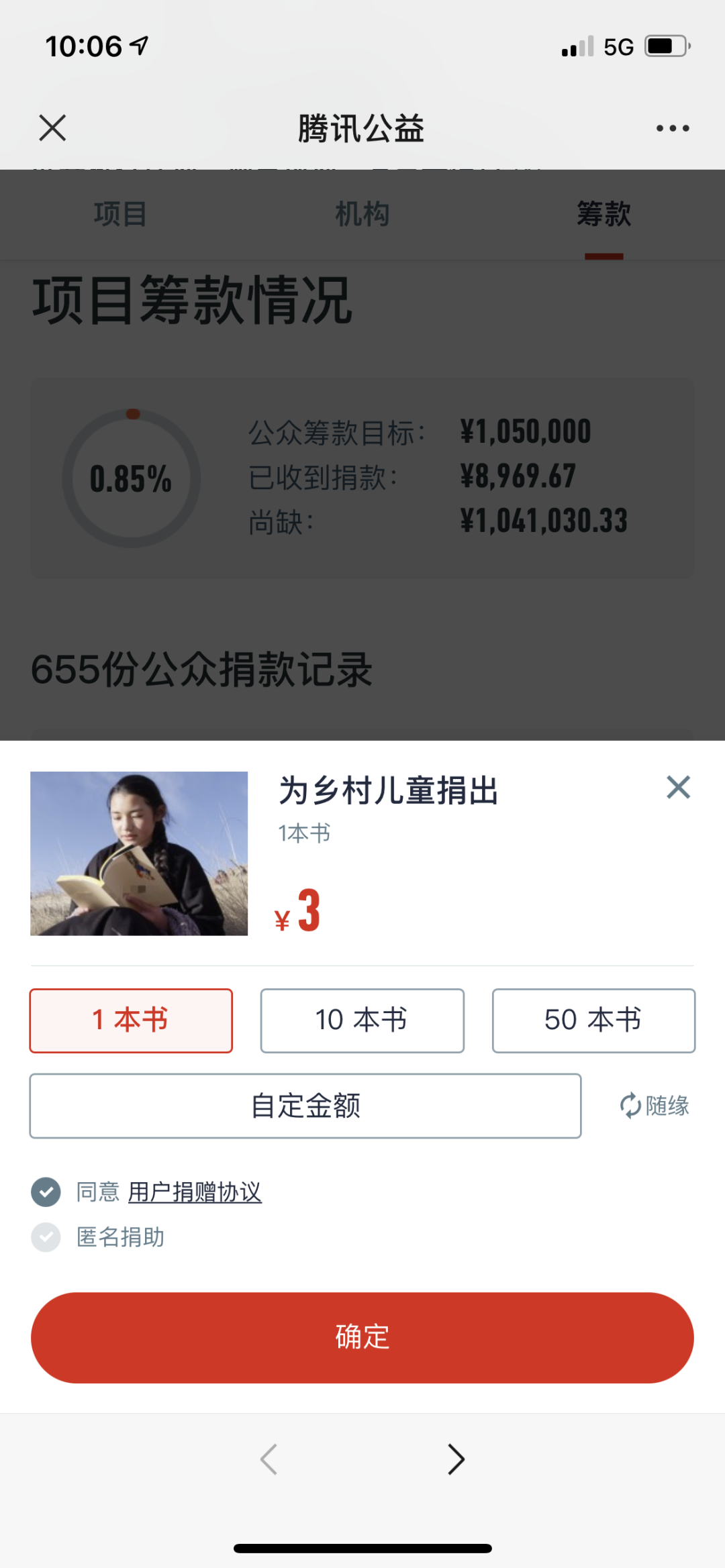
Task: Close the Tencent Charity web page
Action: click(x=52, y=127)
